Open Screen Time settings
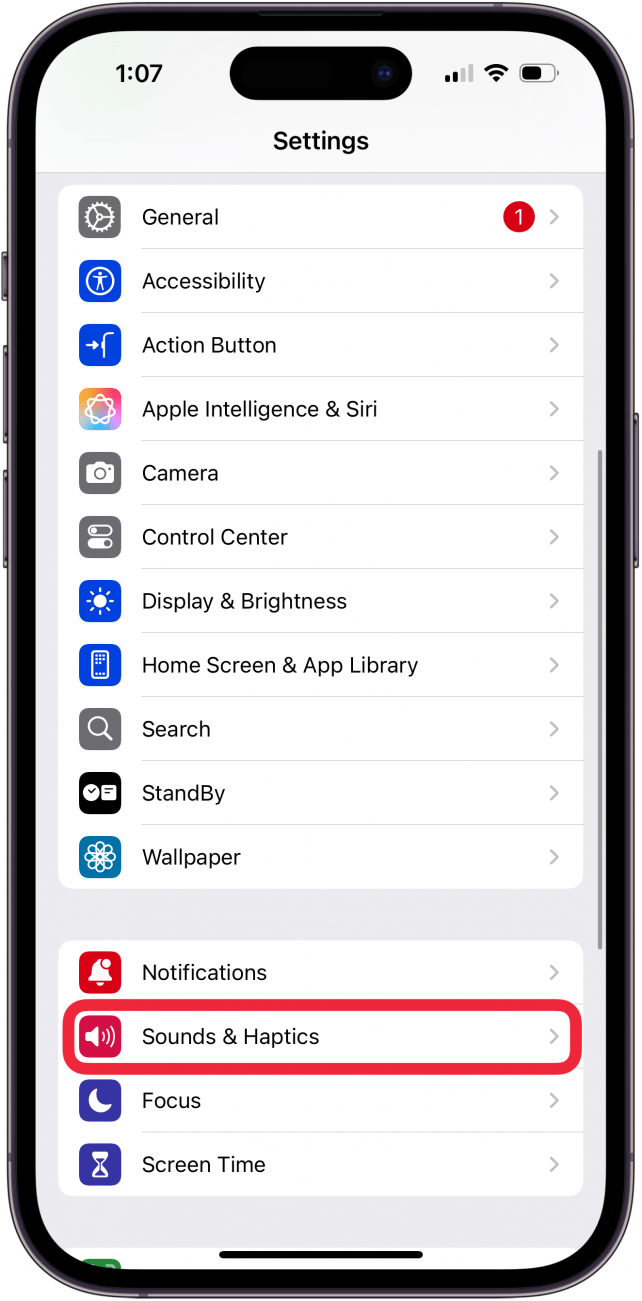Image resolution: width=642 pixels, height=1301 pixels. [320, 1164]
